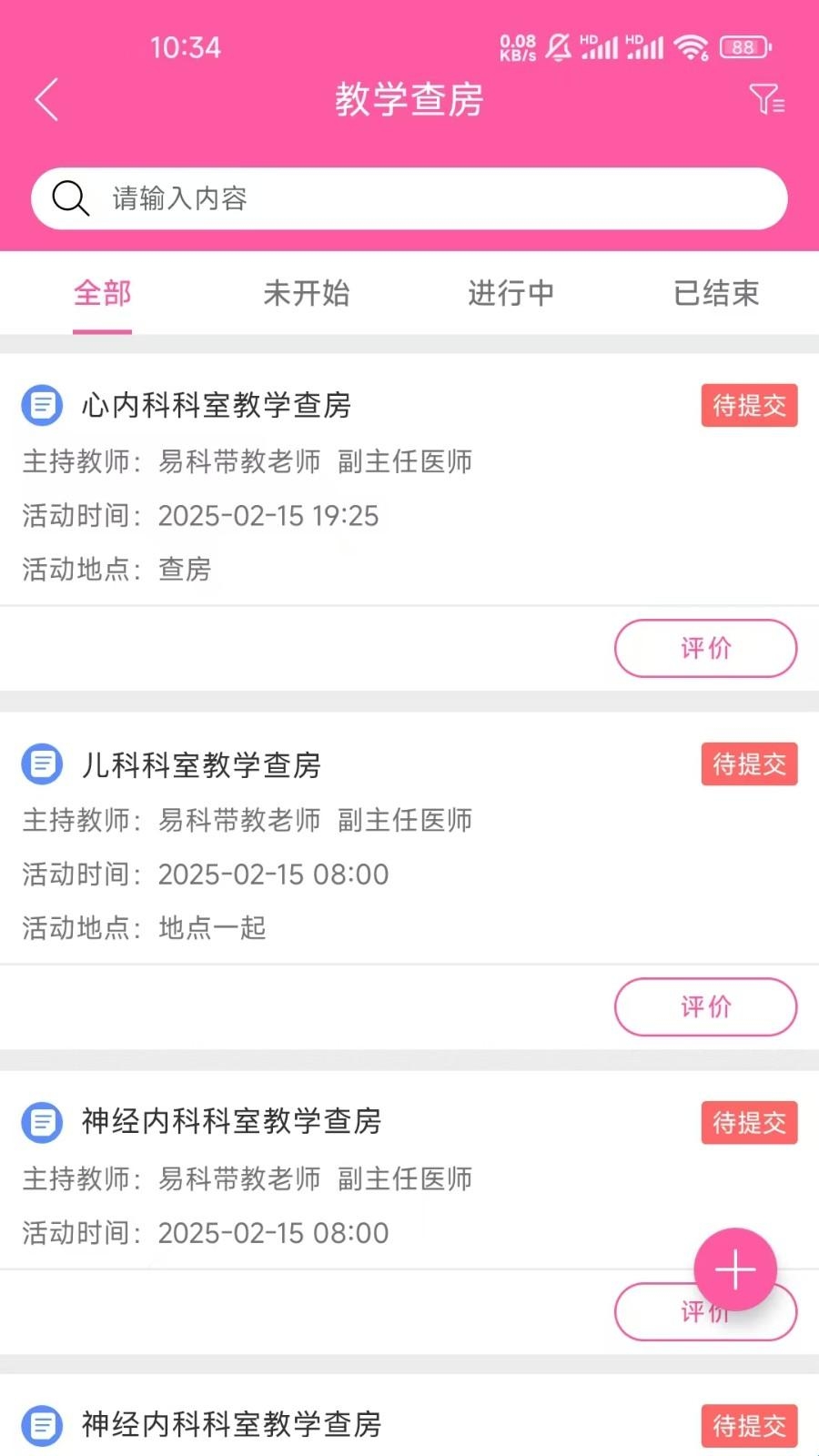The height and width of the screenshot is (1456, 819).
Task: Add a new record with plus button
Action: point(735,1269)
